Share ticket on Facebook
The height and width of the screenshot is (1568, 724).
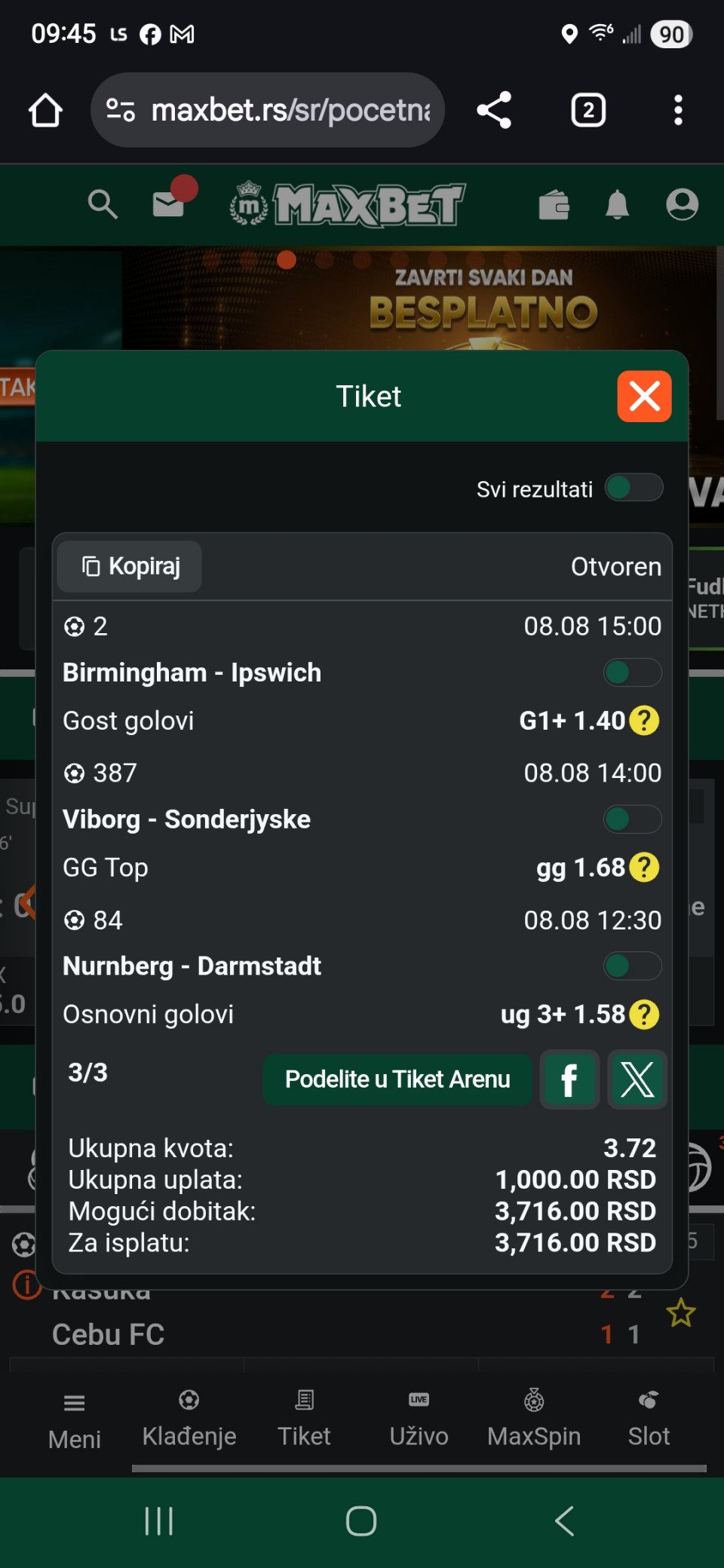(569, 1080)
